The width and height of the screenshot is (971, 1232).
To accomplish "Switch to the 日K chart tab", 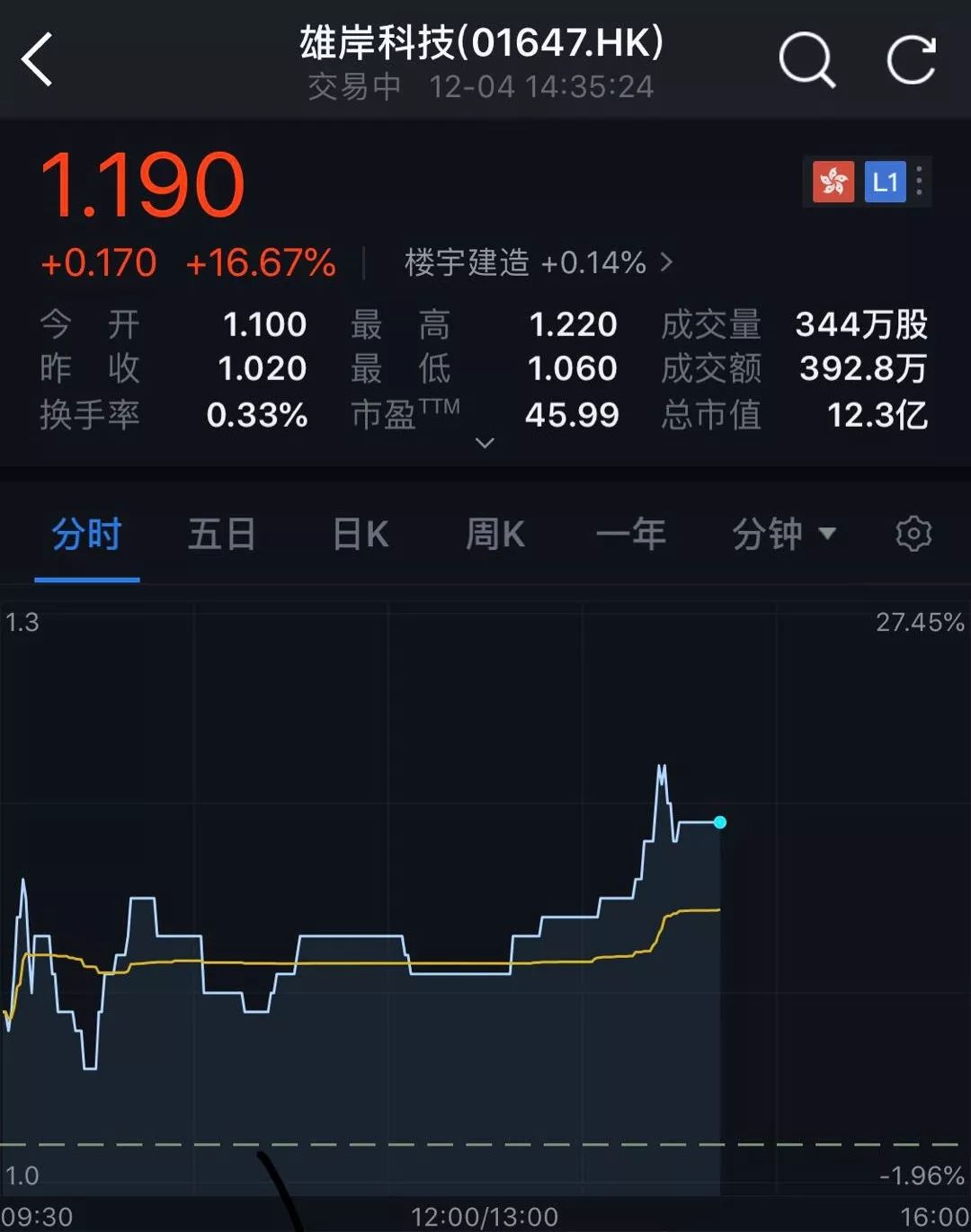I will point(360,535).
